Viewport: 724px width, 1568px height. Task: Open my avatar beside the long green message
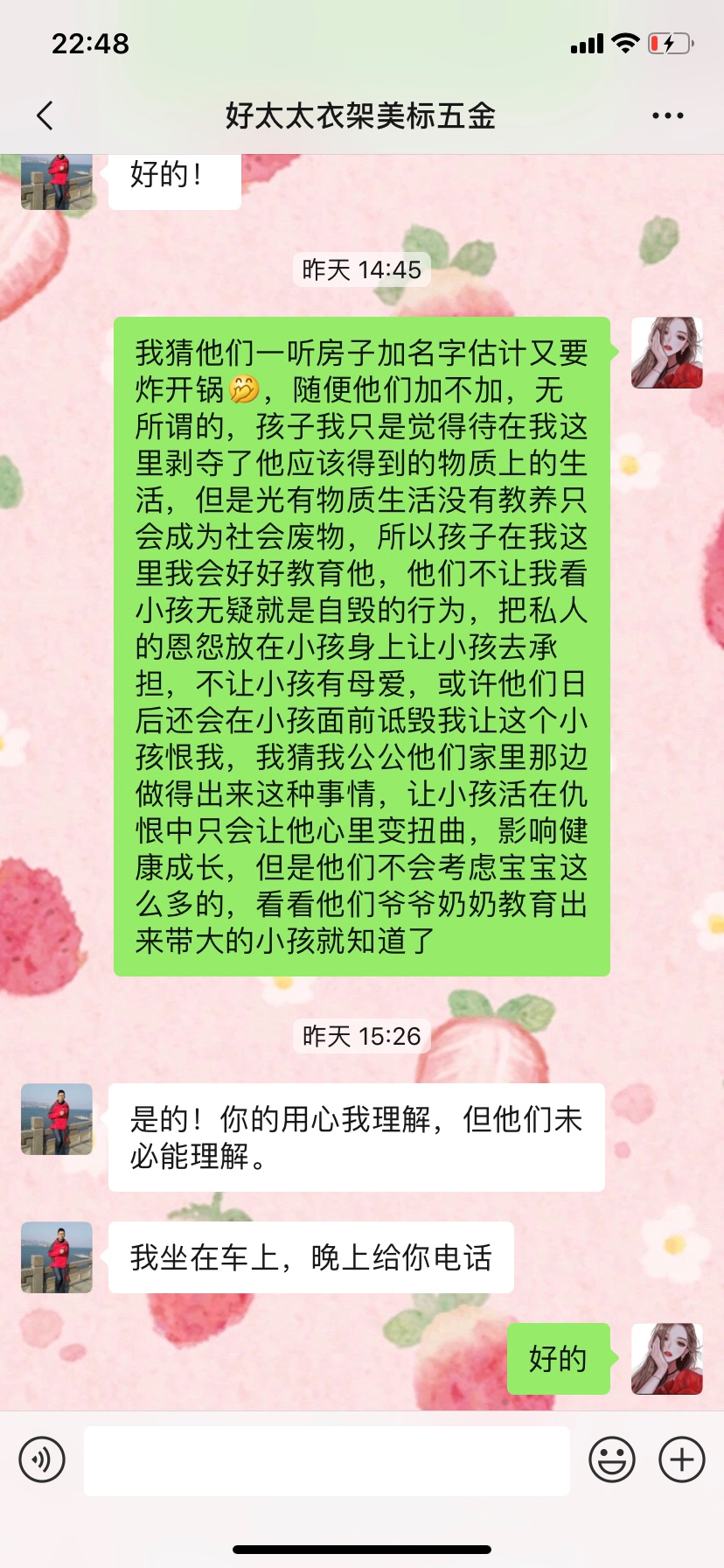coord(667,353)
